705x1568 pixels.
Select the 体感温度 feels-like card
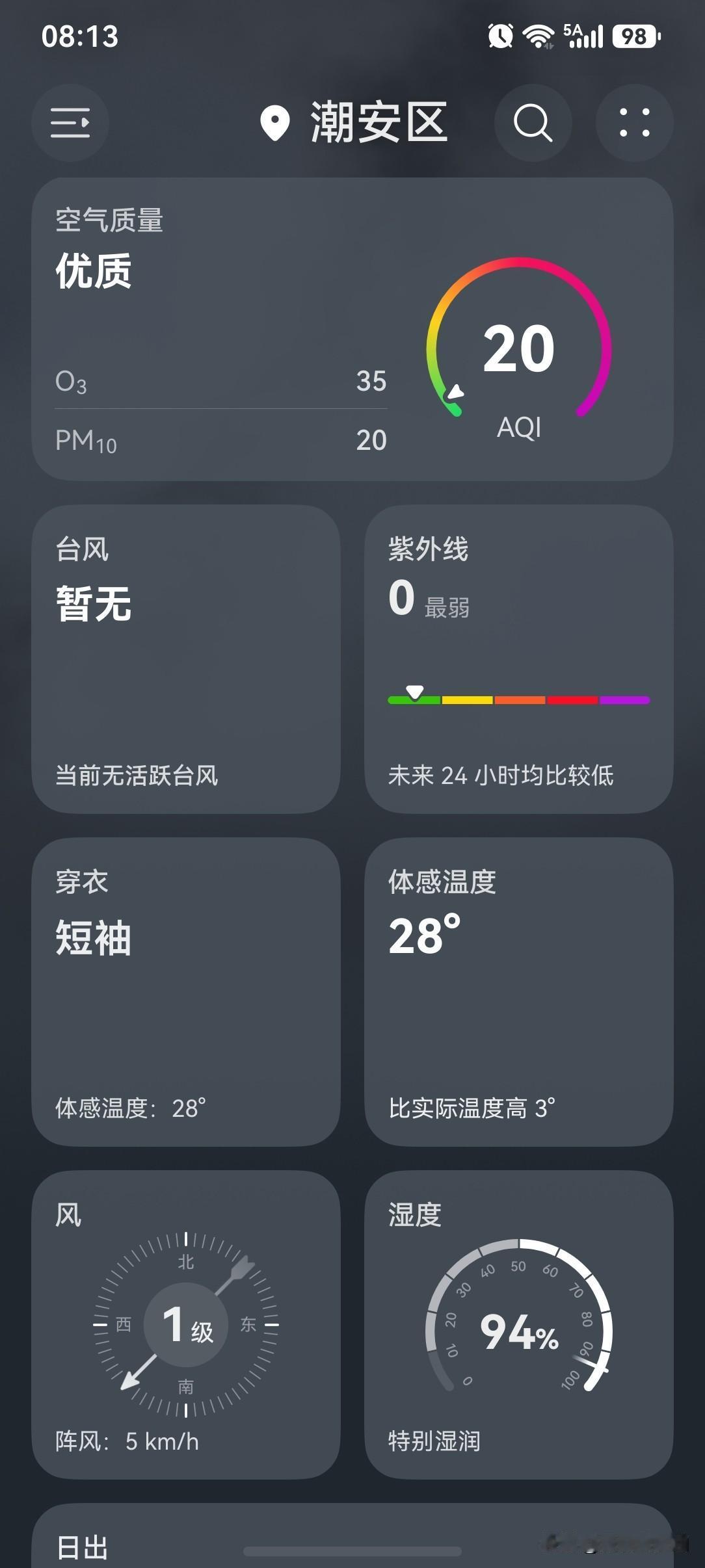tap(519, 992)
